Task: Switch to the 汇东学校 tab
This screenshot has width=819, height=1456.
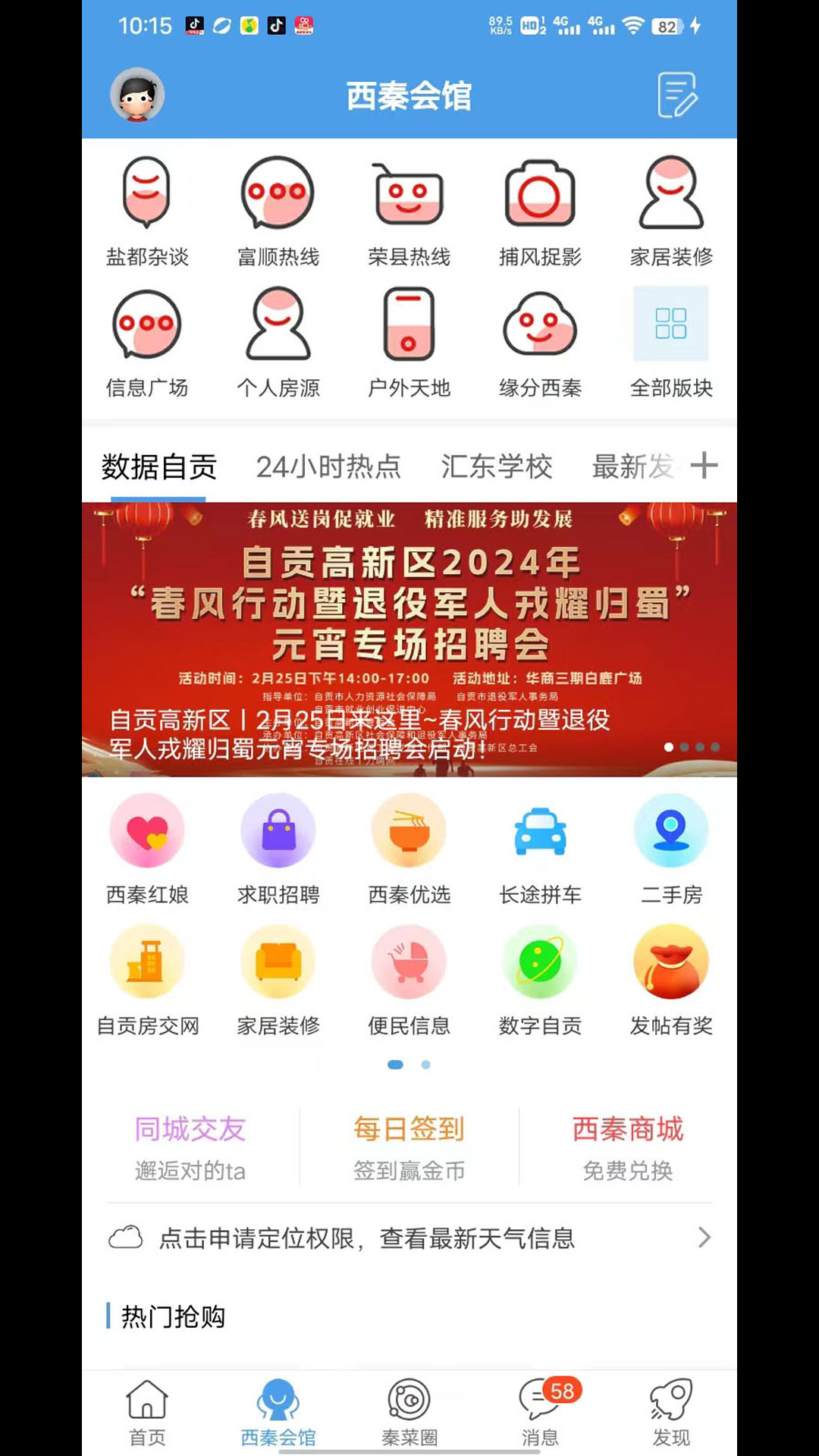Action: 497,466
